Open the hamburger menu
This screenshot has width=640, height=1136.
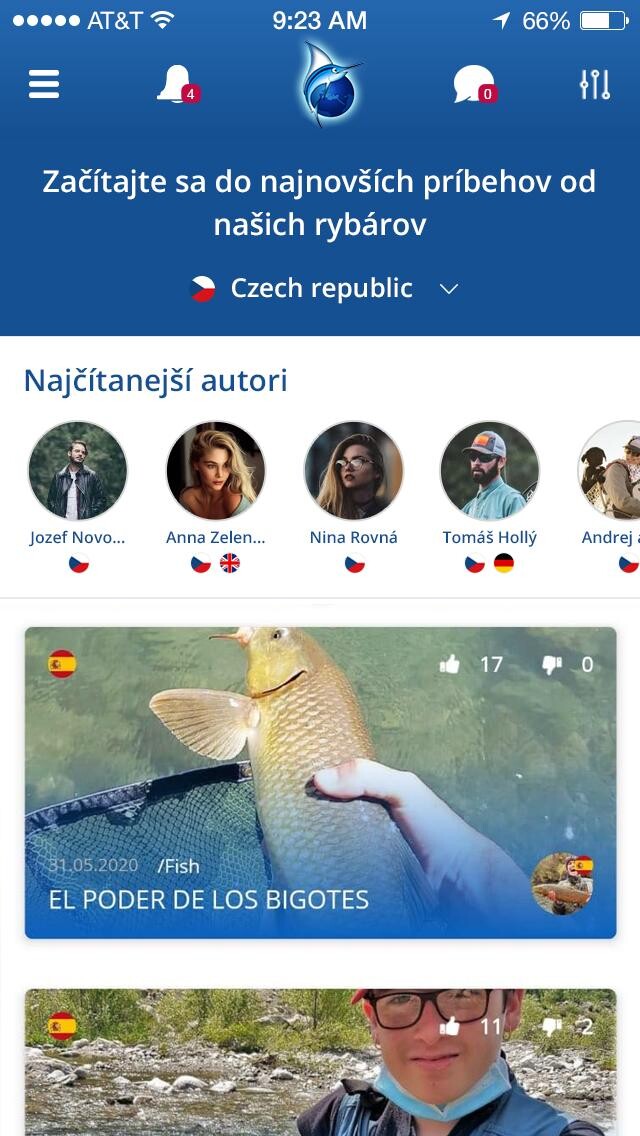point(44,84)
